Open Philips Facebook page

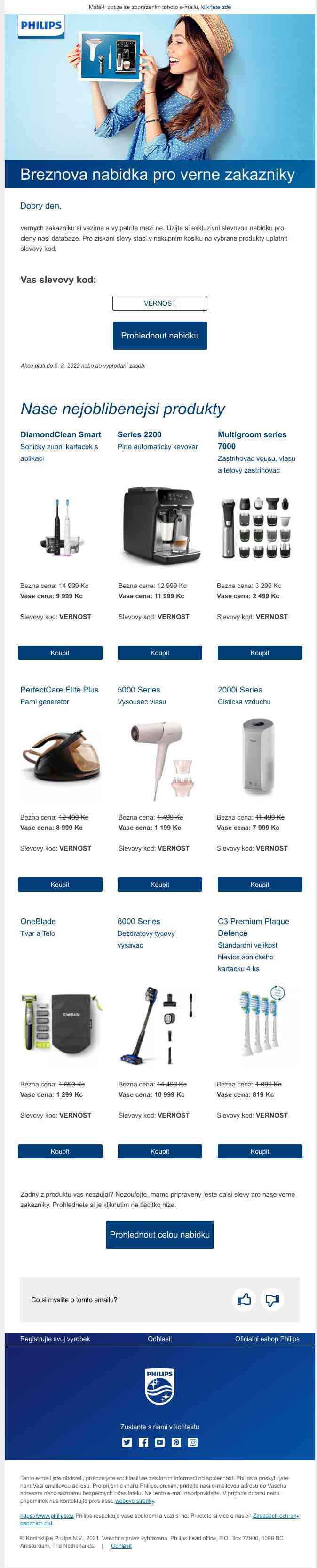tap(143, 1442)
